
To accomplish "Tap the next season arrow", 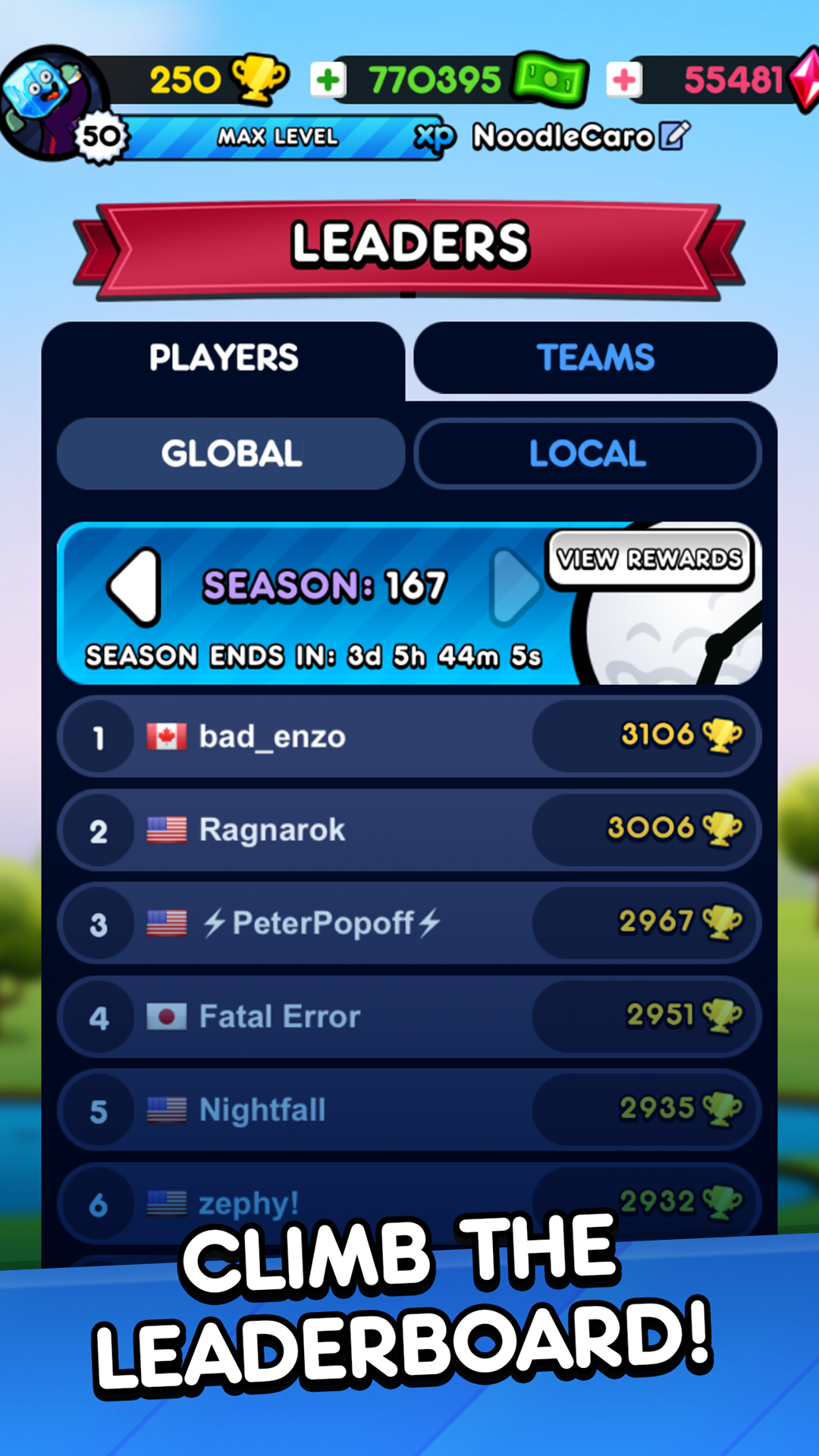I will pos(516,586).
